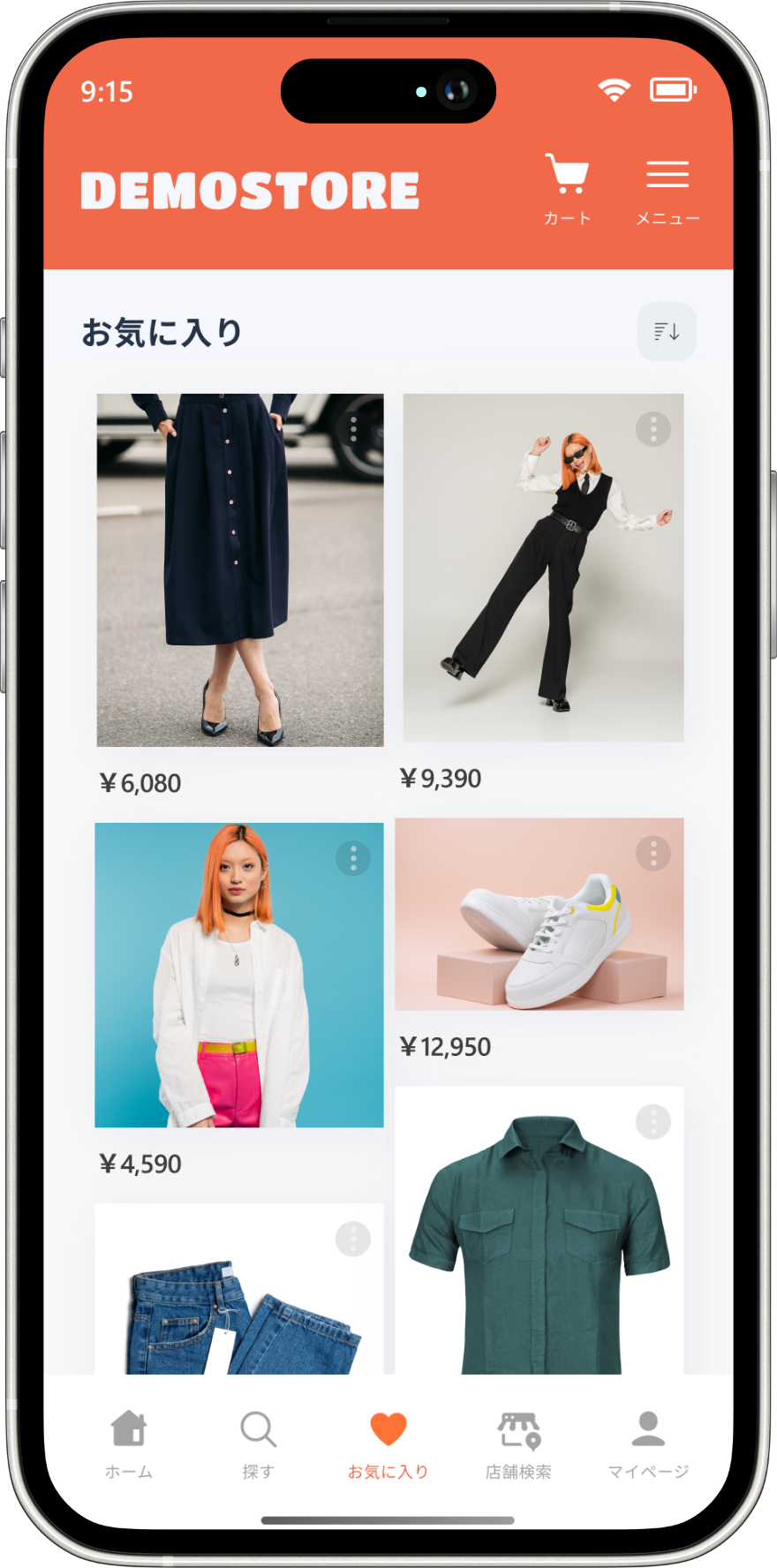The image size is (777, 1568).
Task: Open options for the green shirt
Action: point(653,1122)
